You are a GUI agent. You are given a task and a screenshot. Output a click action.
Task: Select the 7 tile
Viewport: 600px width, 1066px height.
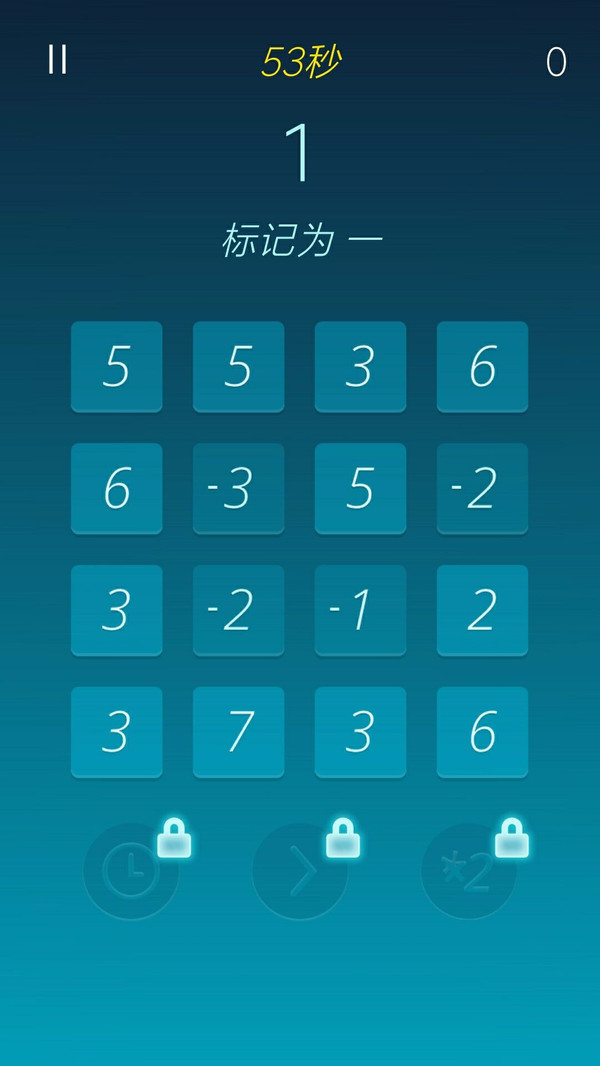239,732
